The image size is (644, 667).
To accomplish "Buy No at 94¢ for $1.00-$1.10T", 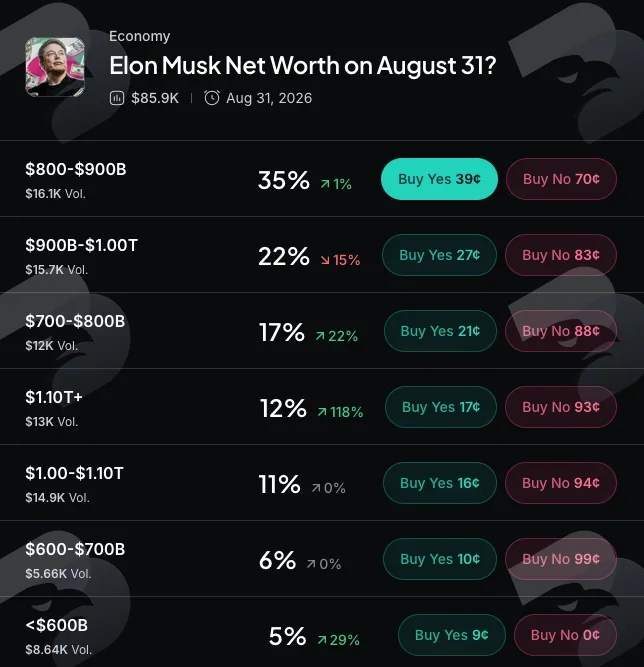I will pyautogui.click(x=561, y=483).
